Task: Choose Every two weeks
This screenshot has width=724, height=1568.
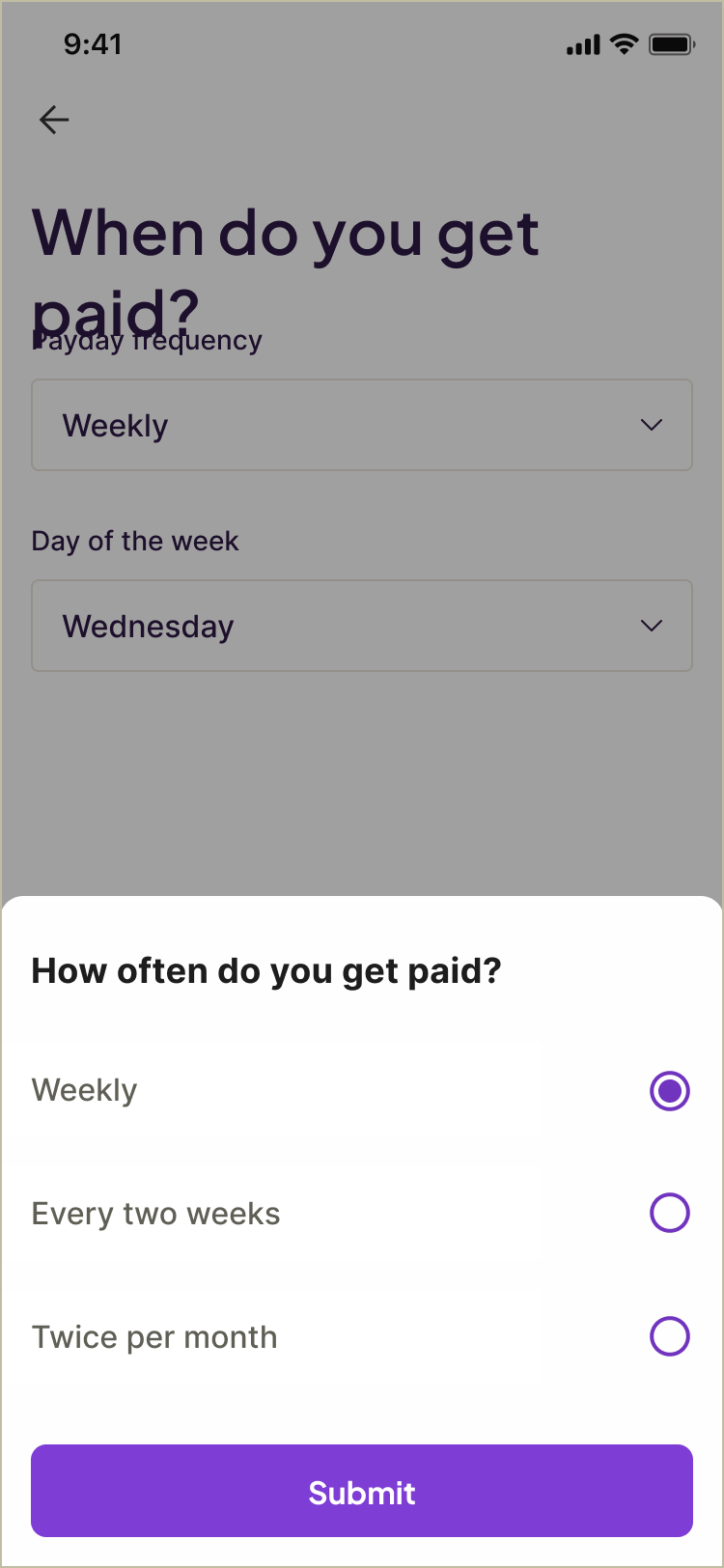Action: coord(669,1213)
